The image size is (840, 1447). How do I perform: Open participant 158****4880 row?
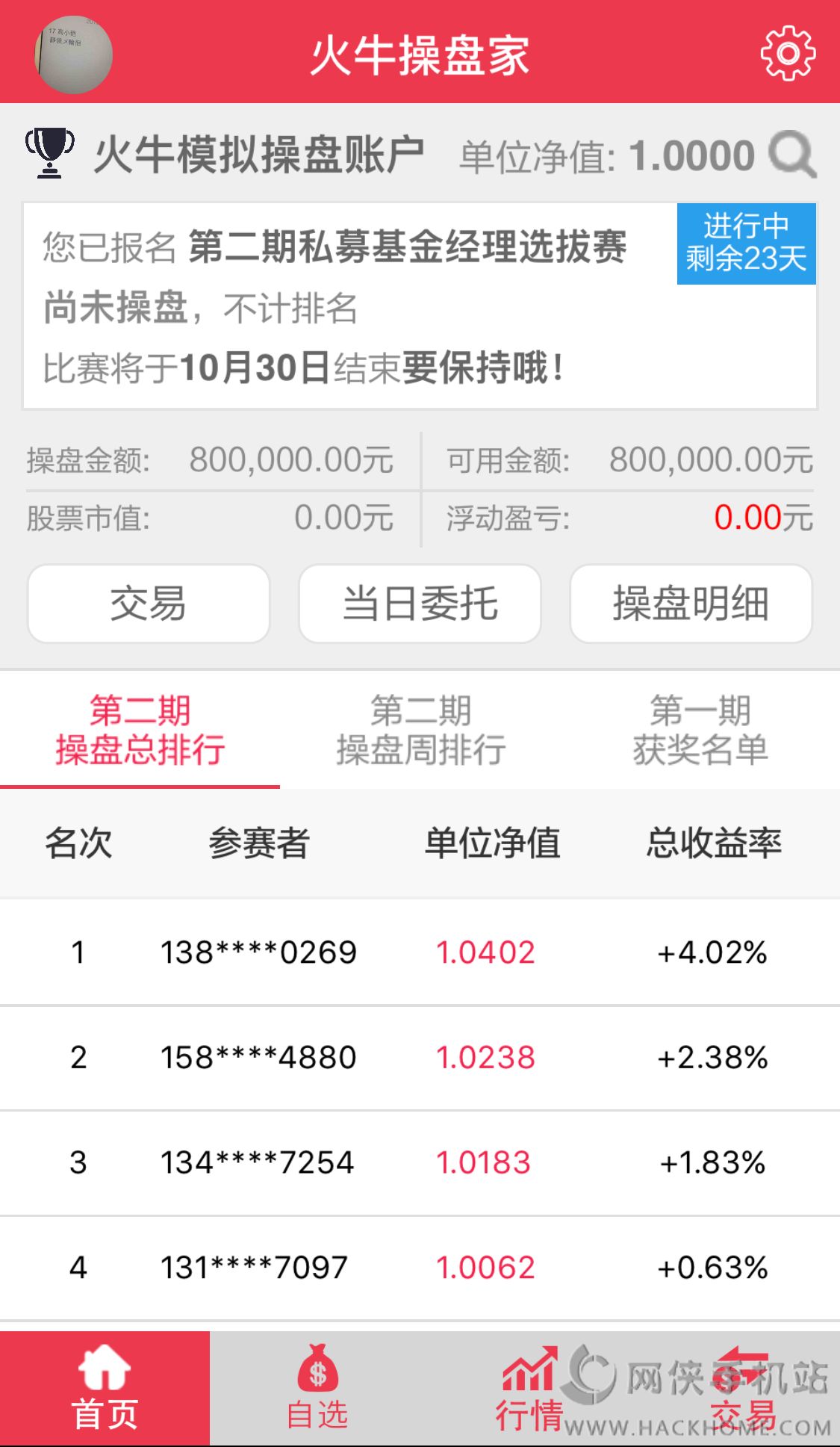[420, 1058]
